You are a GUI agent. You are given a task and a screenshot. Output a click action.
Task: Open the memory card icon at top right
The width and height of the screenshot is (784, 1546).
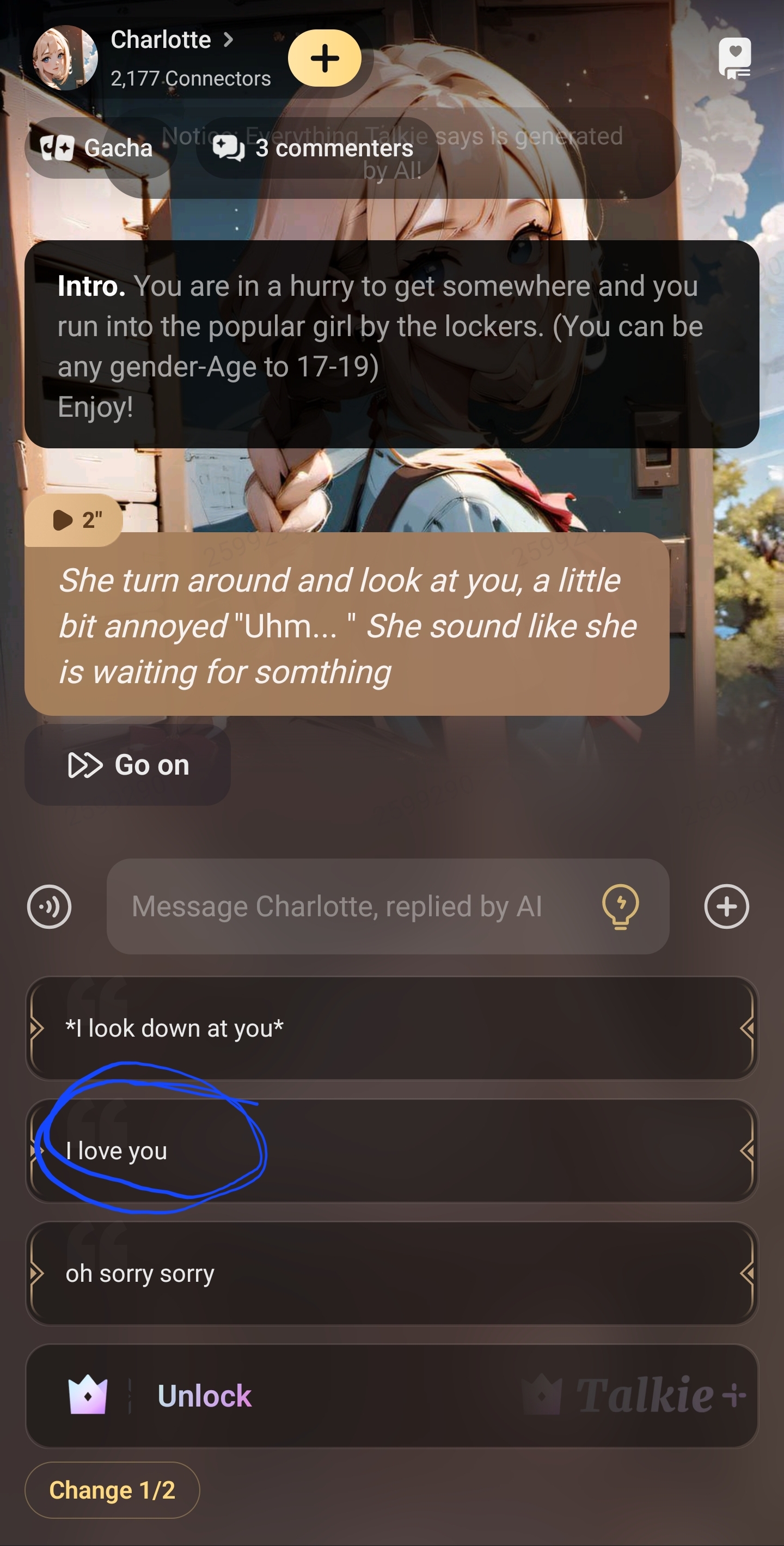pos(735,58)
